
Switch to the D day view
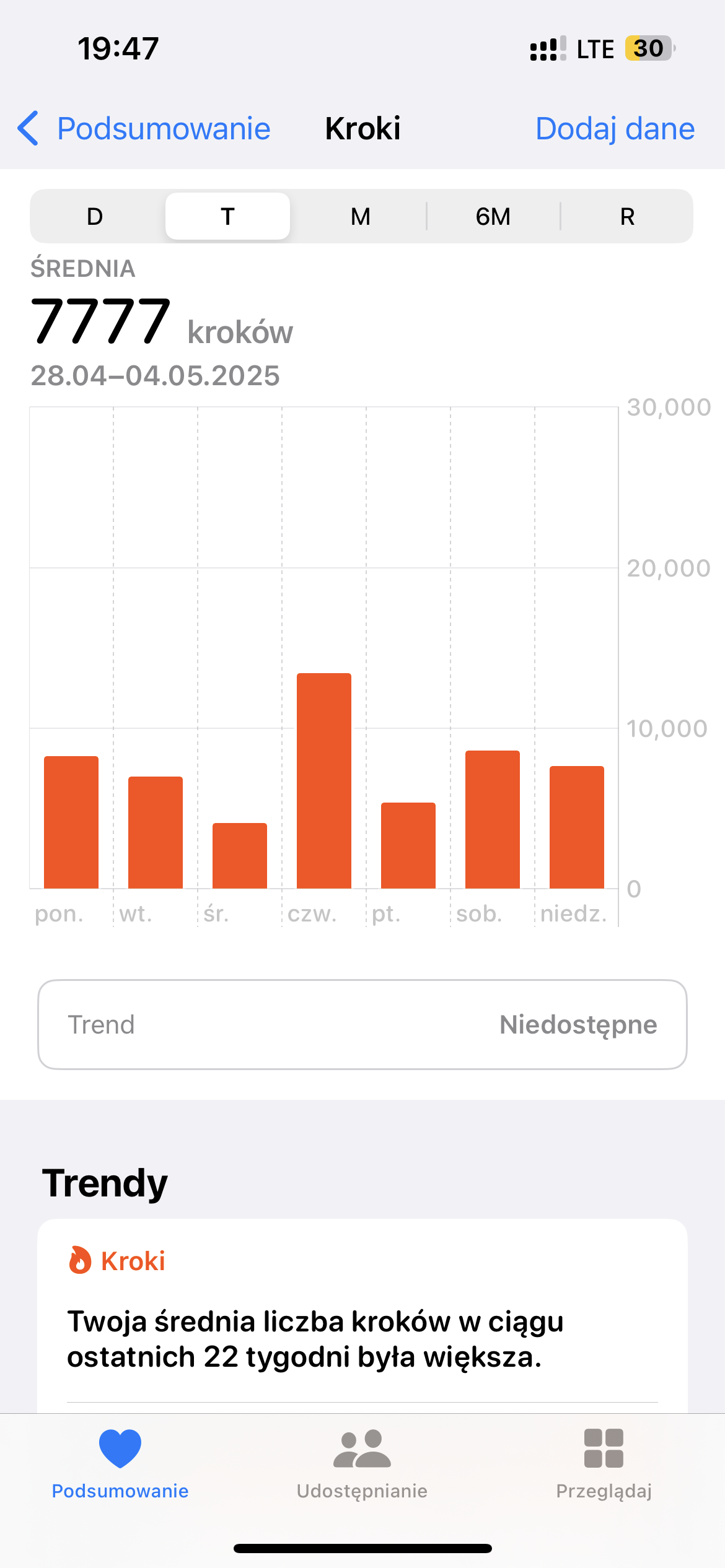click(x=95, y=217)
